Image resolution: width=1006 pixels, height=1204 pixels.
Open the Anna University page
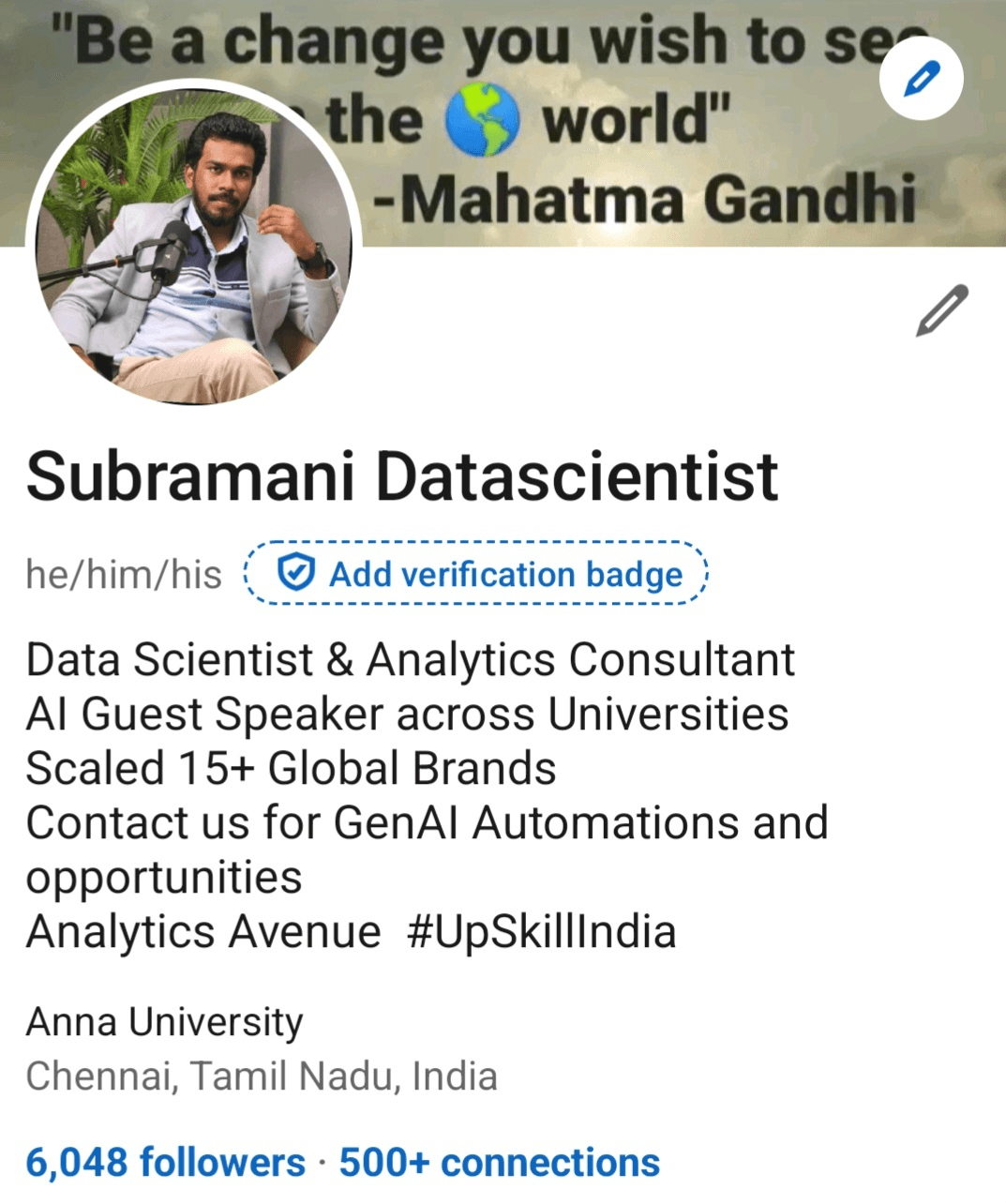[164, 1021]
